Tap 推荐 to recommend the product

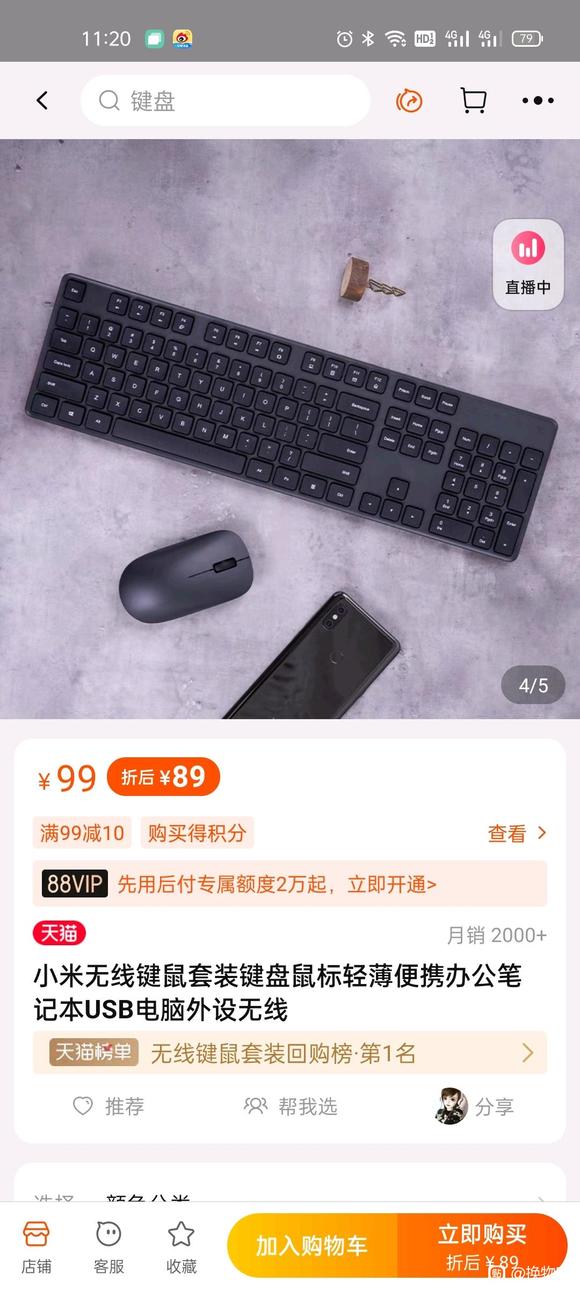[109, 1106]
